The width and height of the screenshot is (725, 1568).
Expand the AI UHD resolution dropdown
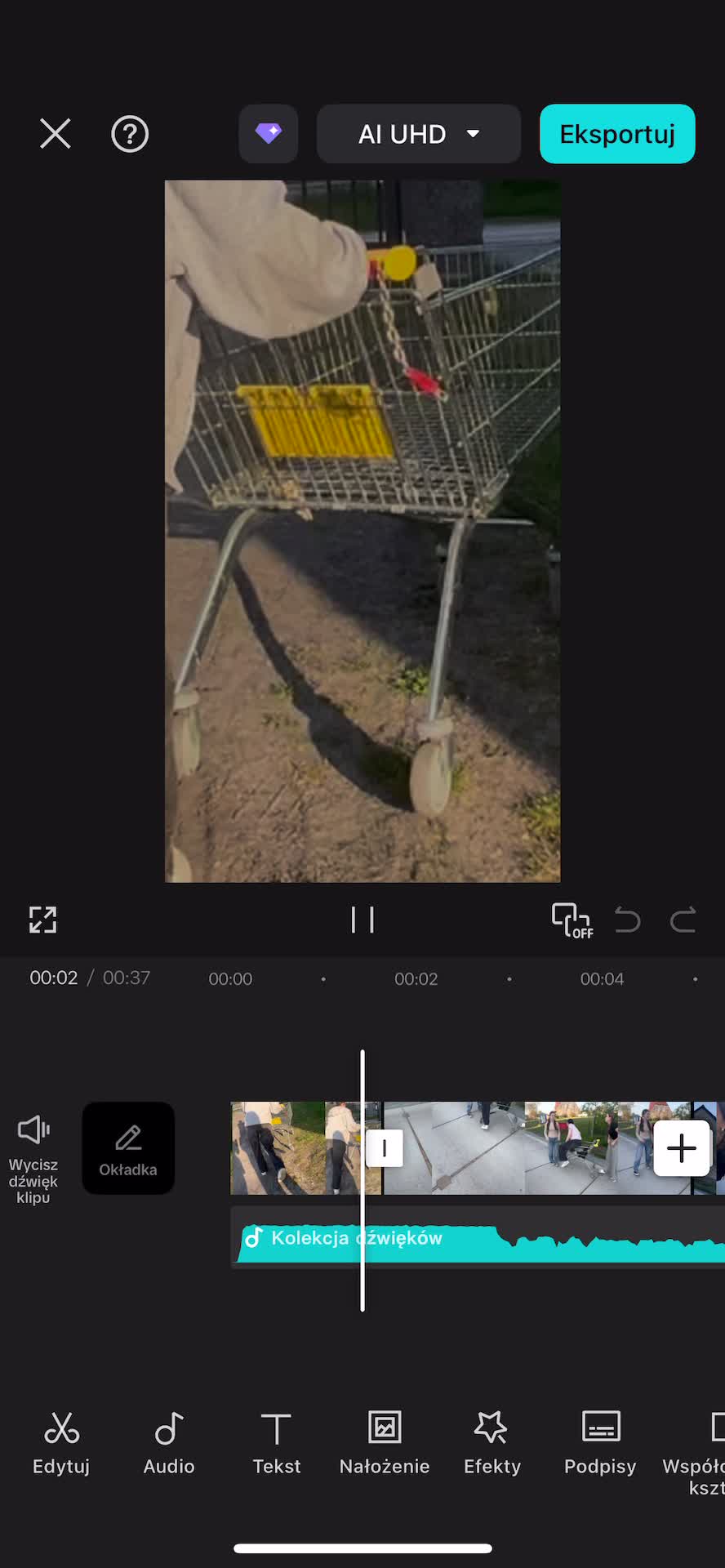point(418,134)
